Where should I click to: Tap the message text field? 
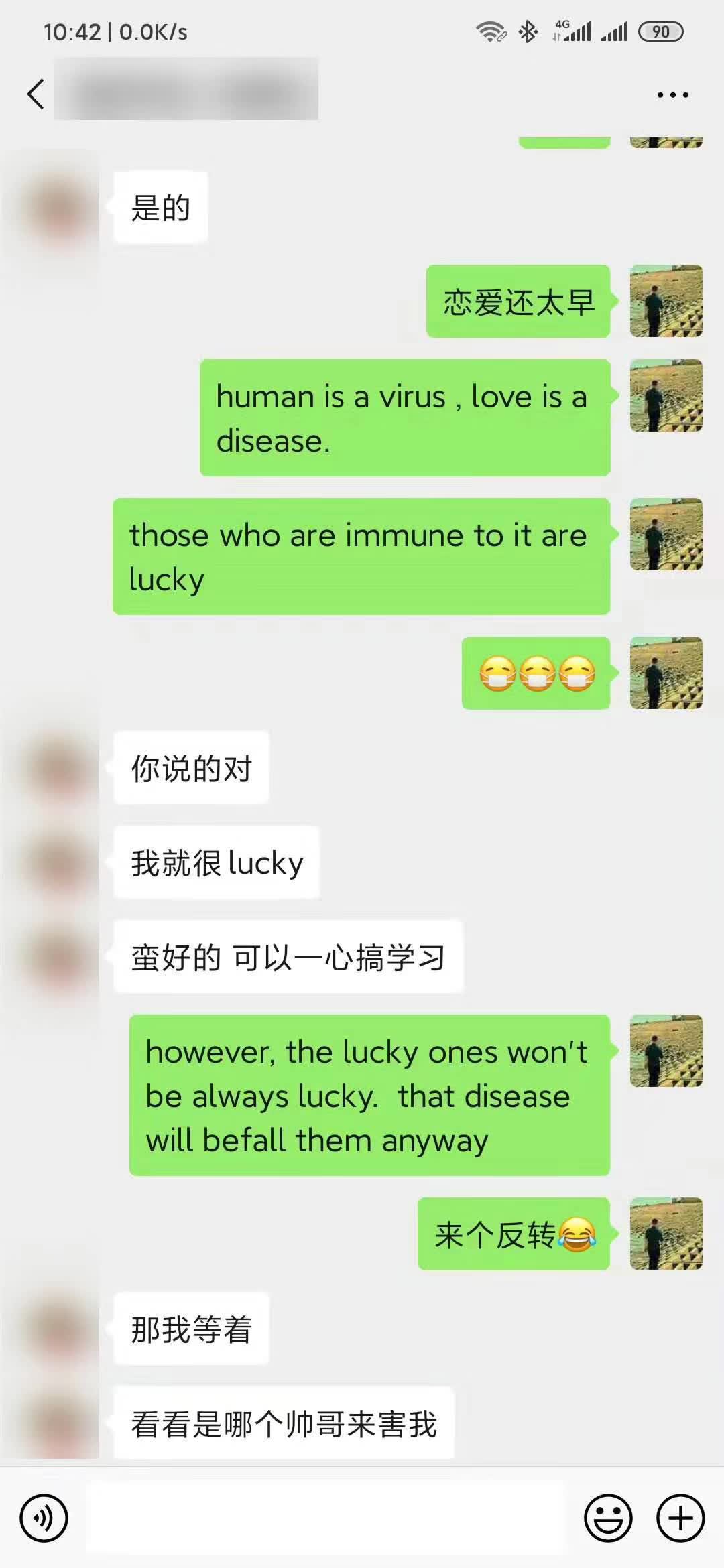pyautogui.click(x=326, y=1518)
